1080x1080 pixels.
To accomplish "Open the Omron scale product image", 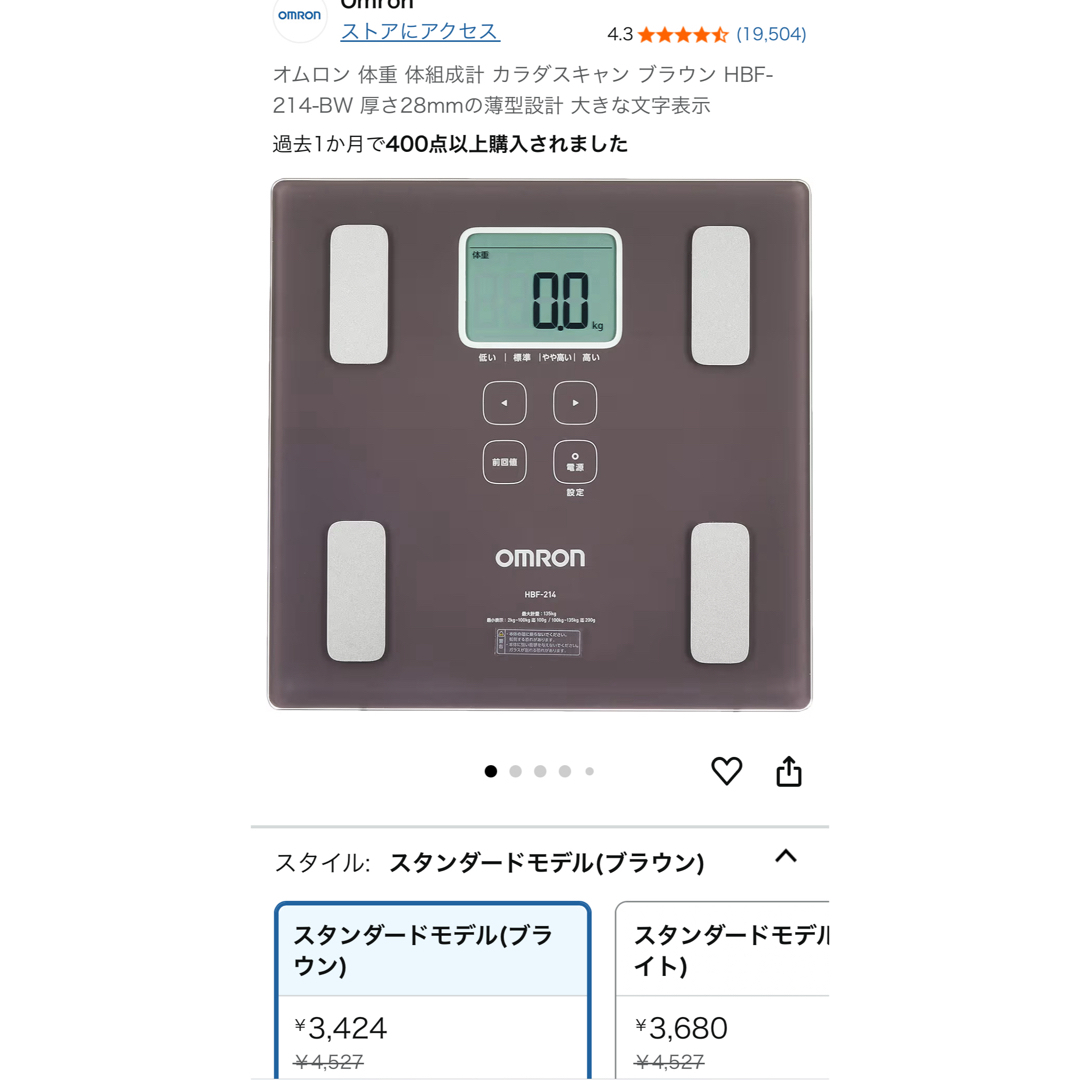I will 540,445.
